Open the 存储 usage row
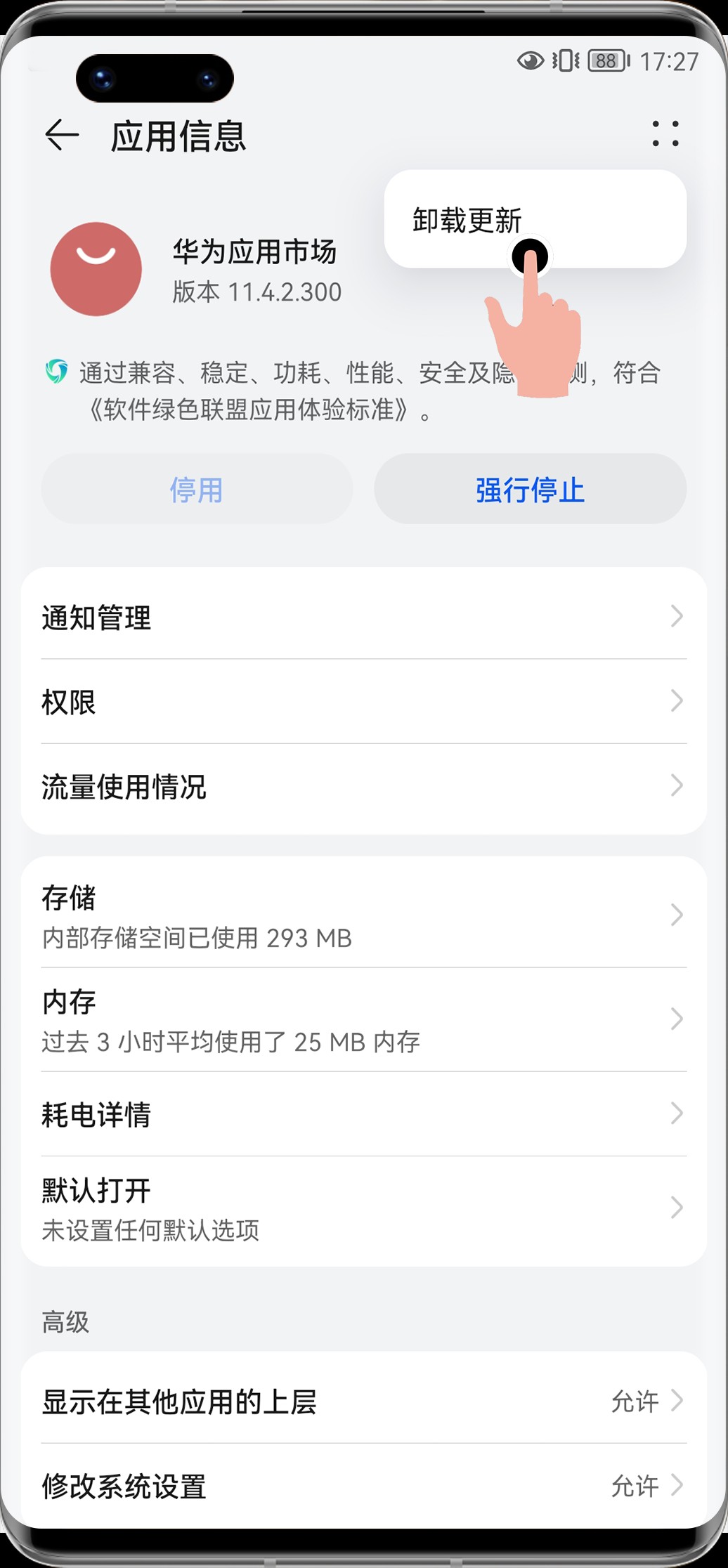The image size is (728, 1568). coord(363,915)
